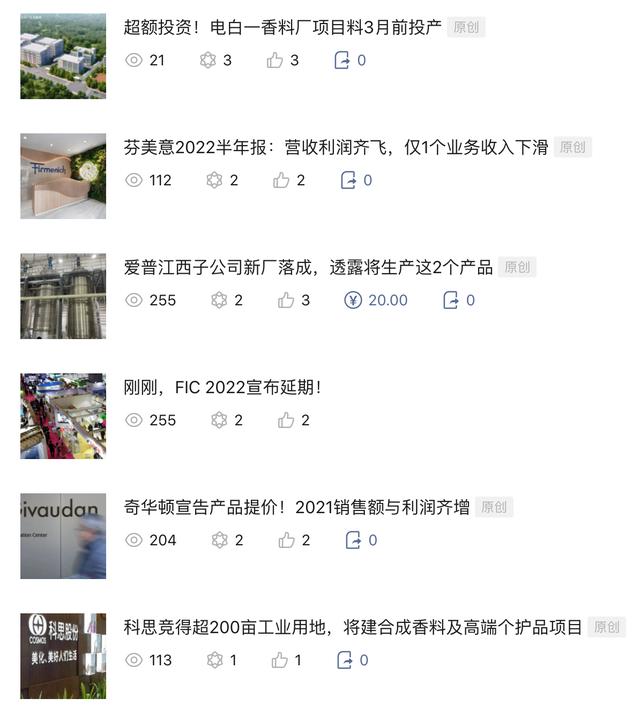Open the FIC 2022宣布延期 article
This screenshot has height=706, width=640.
pyautogui.click(x=222, y=387)
